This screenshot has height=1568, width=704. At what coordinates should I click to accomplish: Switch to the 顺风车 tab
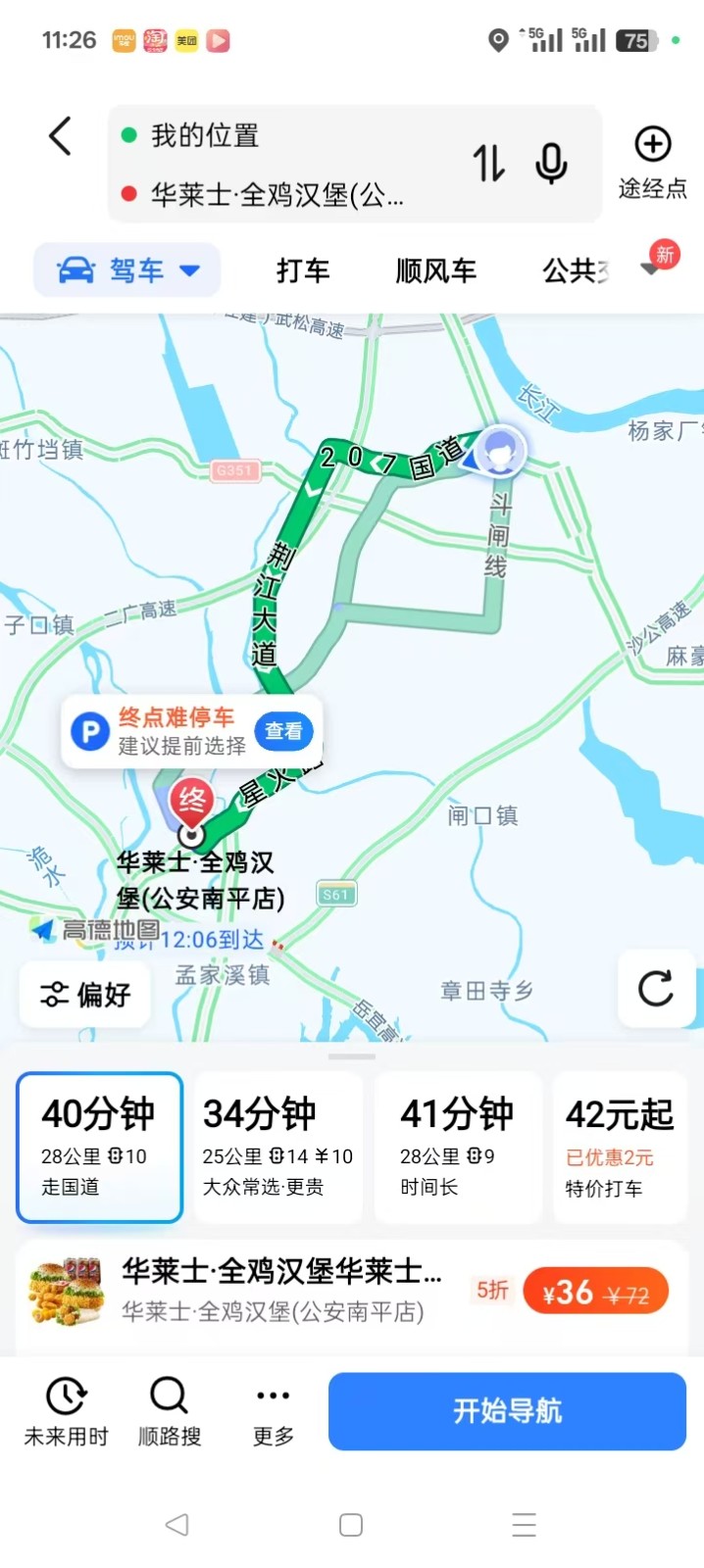(435, 270)
